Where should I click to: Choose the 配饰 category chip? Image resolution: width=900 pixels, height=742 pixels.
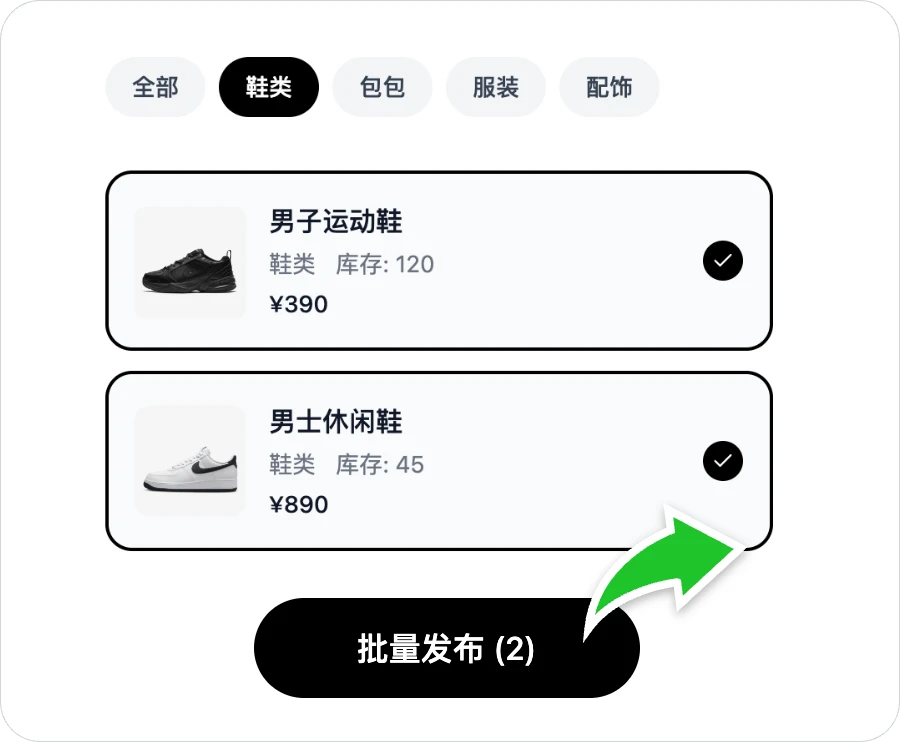(609, 87)
